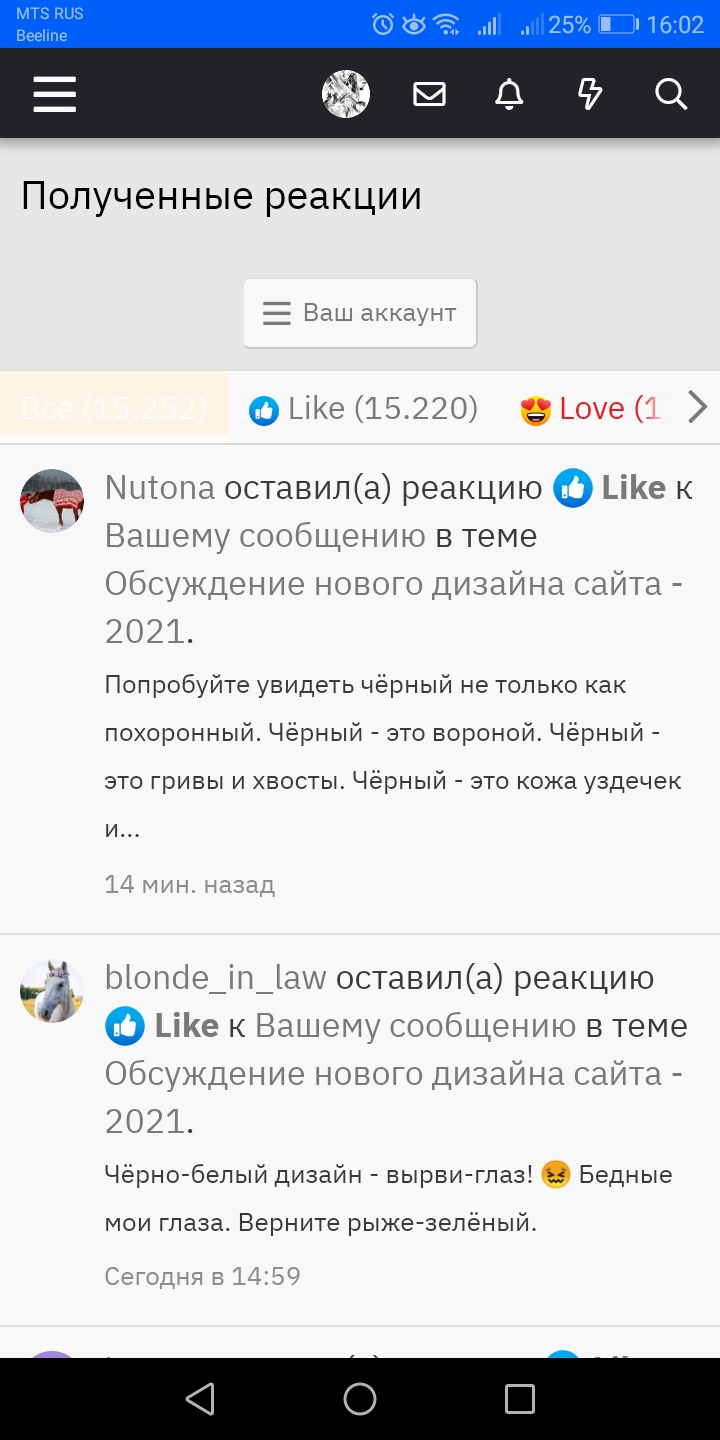Expand the Ваш аккаунт menu
Screen dimensions: 720x1440
(360, 313)
